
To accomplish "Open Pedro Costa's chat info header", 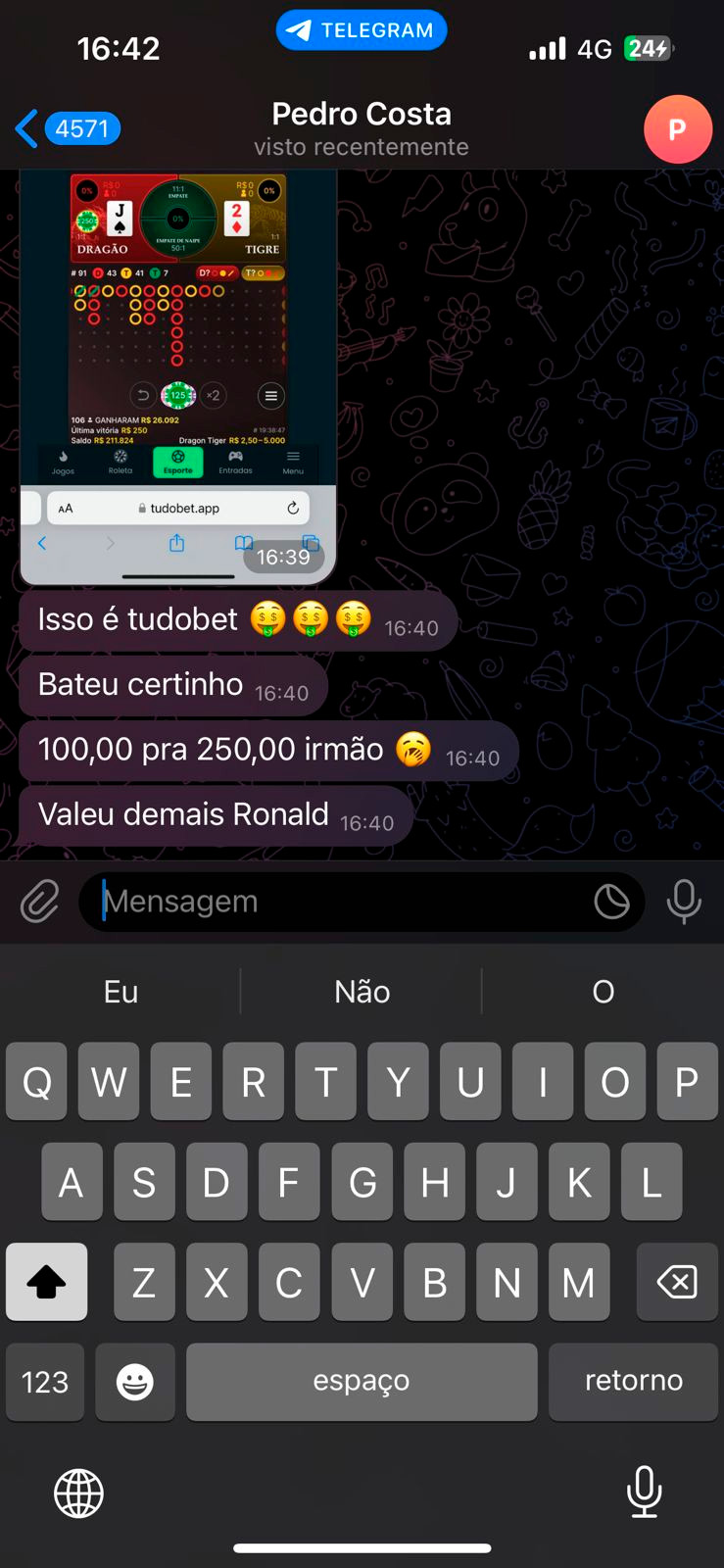I will [362, 128].
